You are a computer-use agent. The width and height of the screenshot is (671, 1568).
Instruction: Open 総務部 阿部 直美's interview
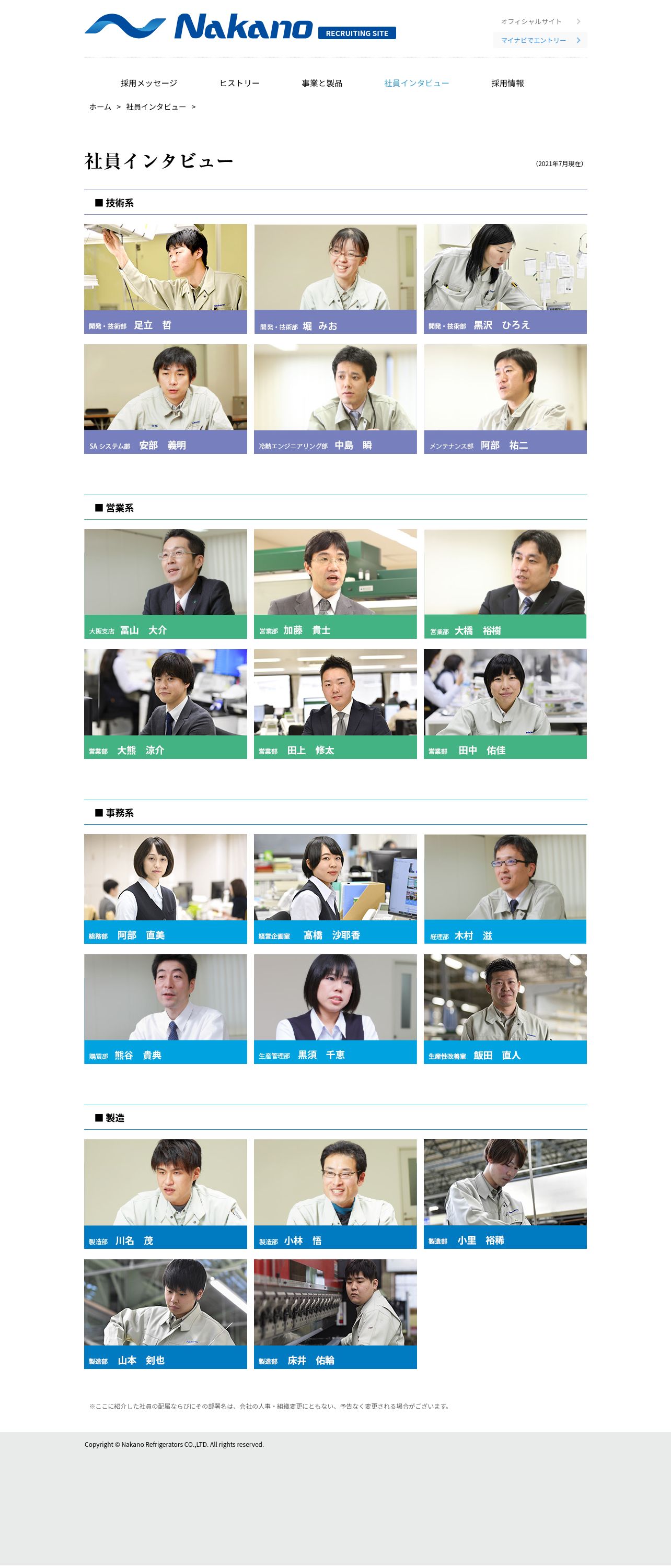(x=166, y=888)
